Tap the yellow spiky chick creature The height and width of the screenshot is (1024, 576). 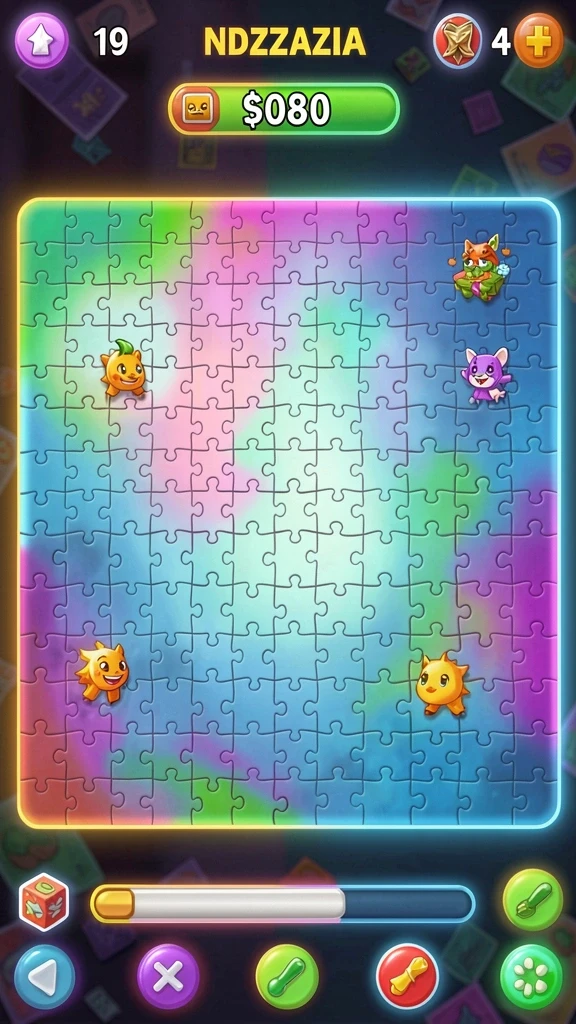click(x=443, y=684)
